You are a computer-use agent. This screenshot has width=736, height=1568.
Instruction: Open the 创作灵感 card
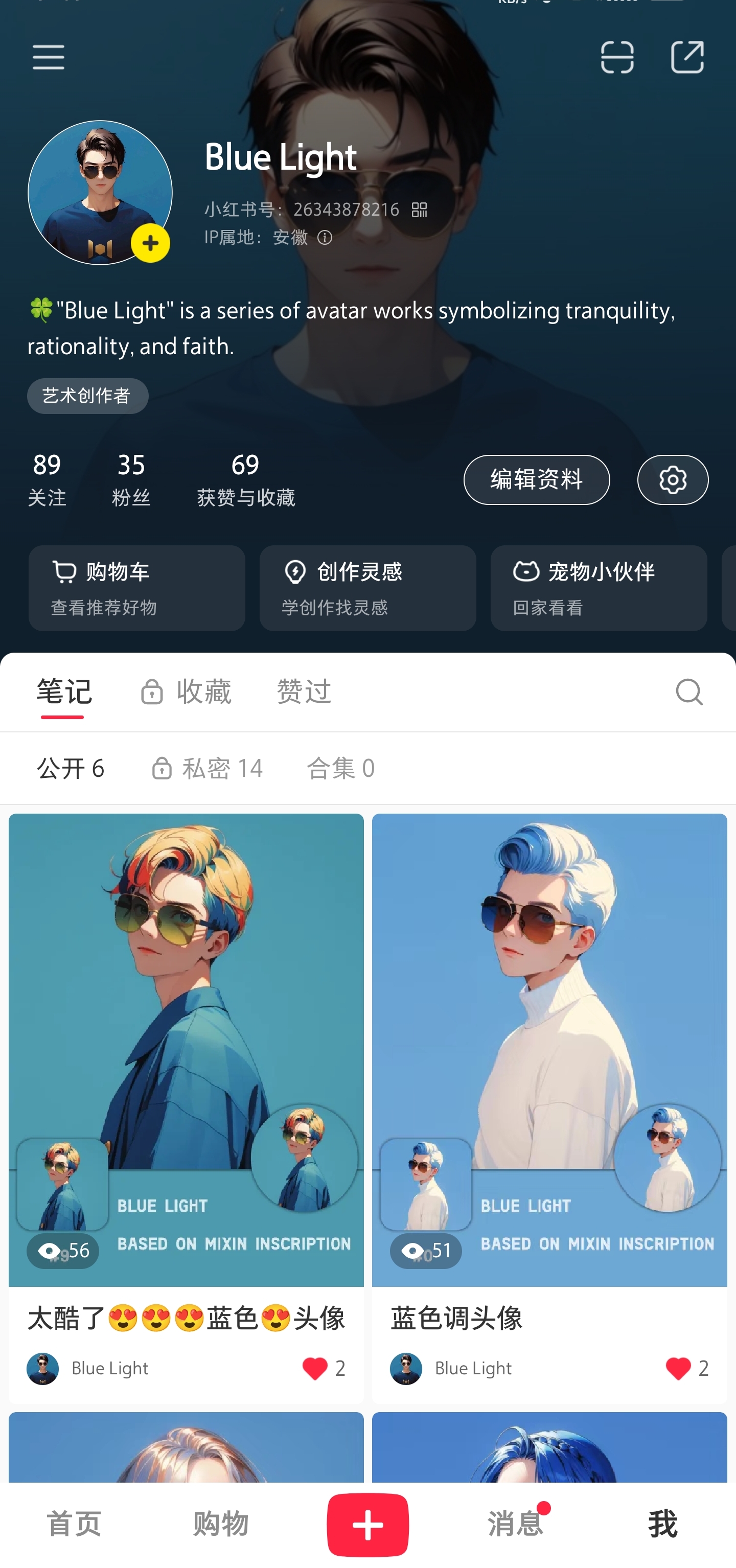point(367,587)
